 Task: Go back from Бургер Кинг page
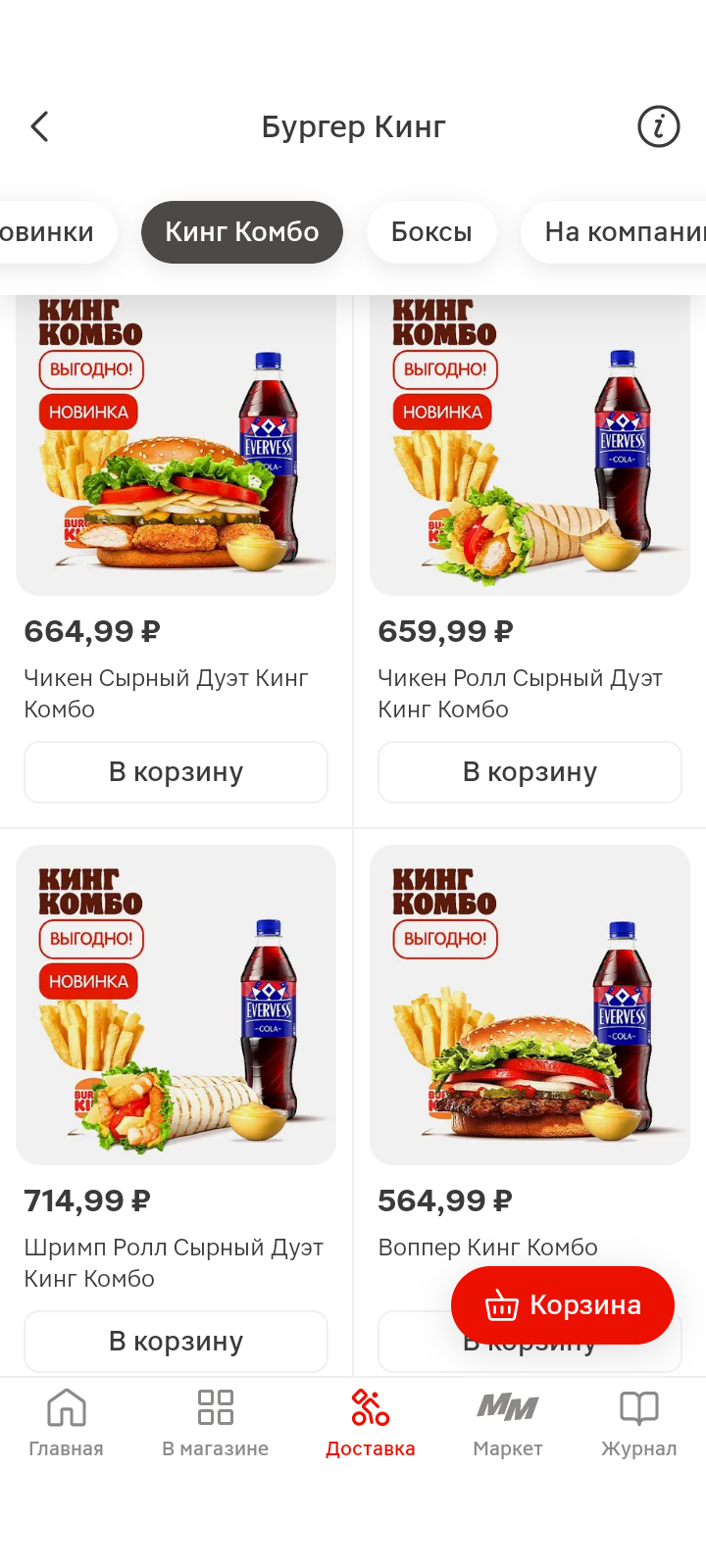40,126
